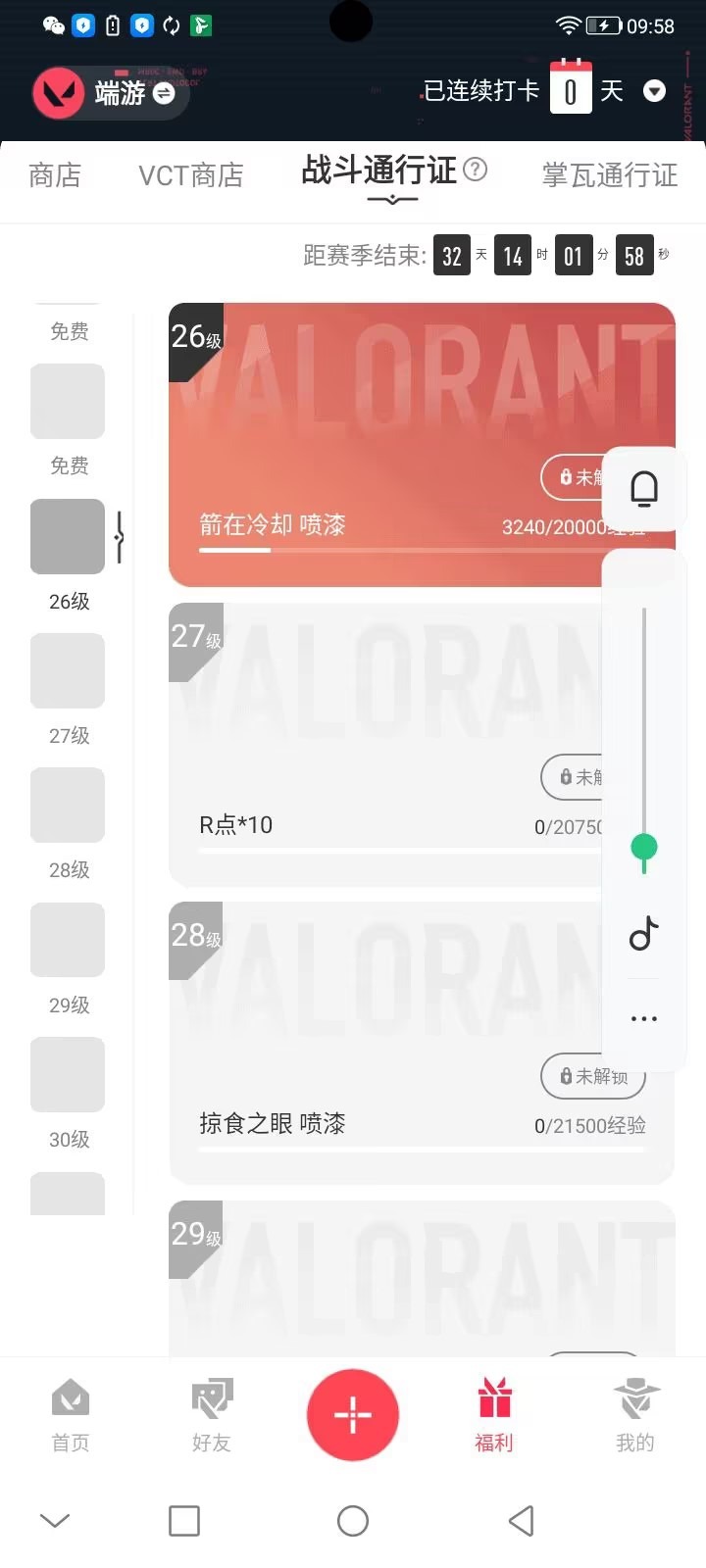Switch to the 商店 tab
706x1568 pixels.
[x=54, y=174]
